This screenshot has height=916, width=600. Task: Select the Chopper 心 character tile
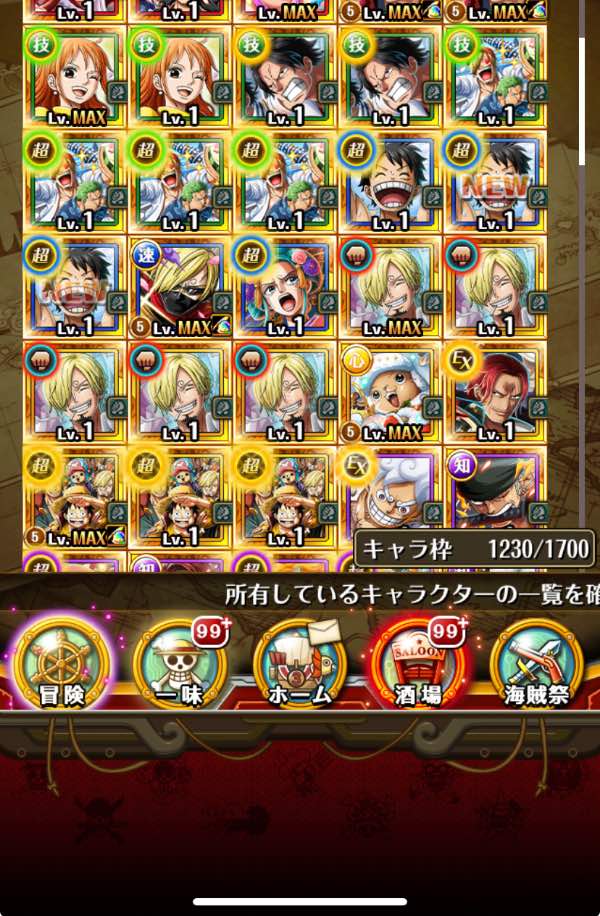pyautogui.click(x=390, y=392)
